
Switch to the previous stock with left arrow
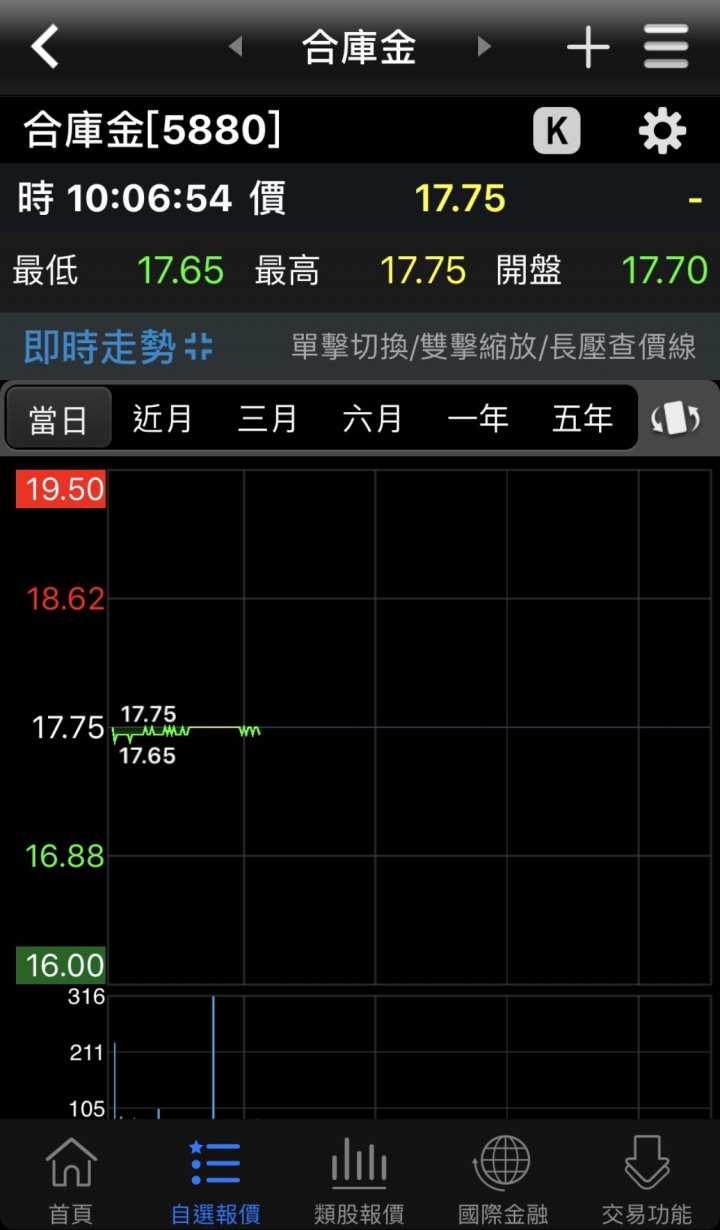pyautogui.click(x=236, y=47)
